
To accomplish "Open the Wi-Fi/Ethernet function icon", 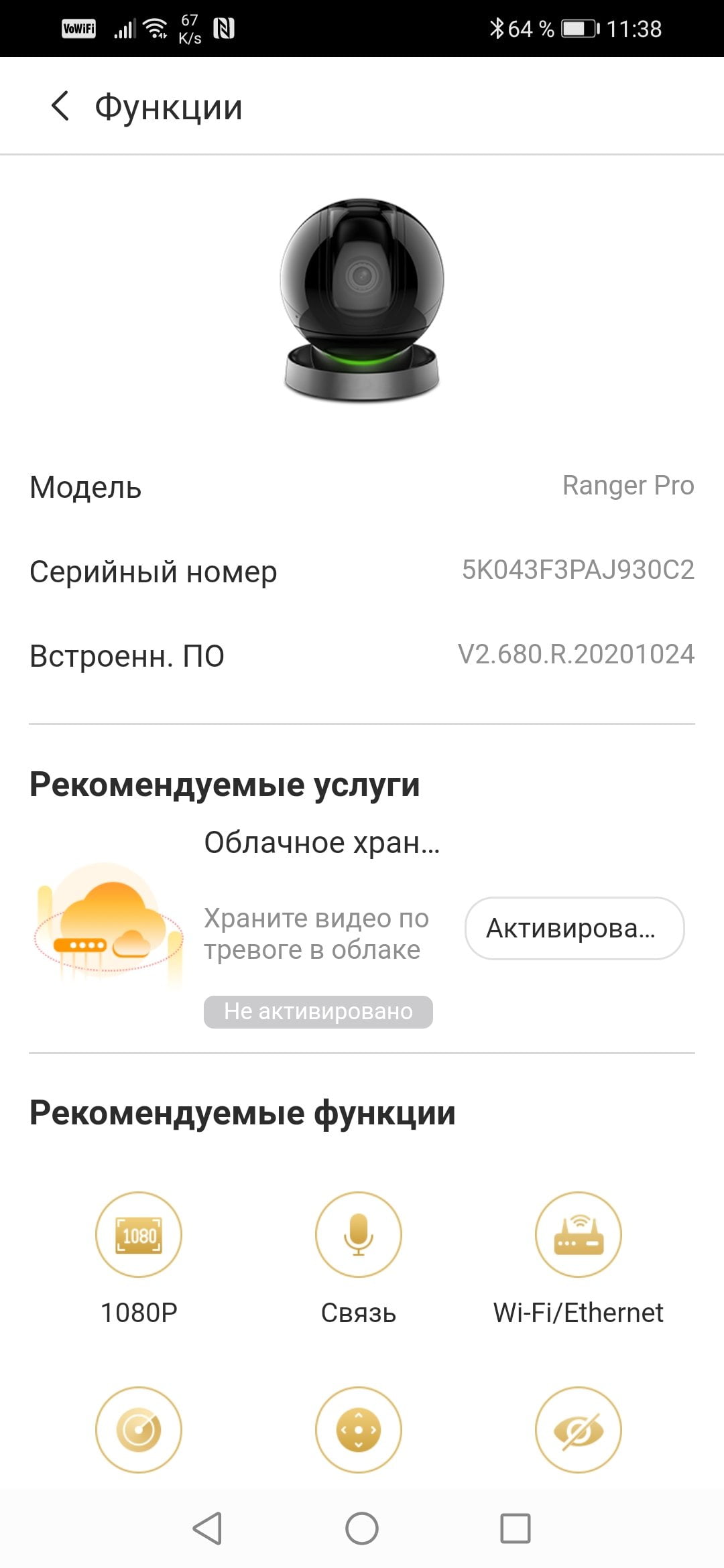I will [x=579, y=1234].
